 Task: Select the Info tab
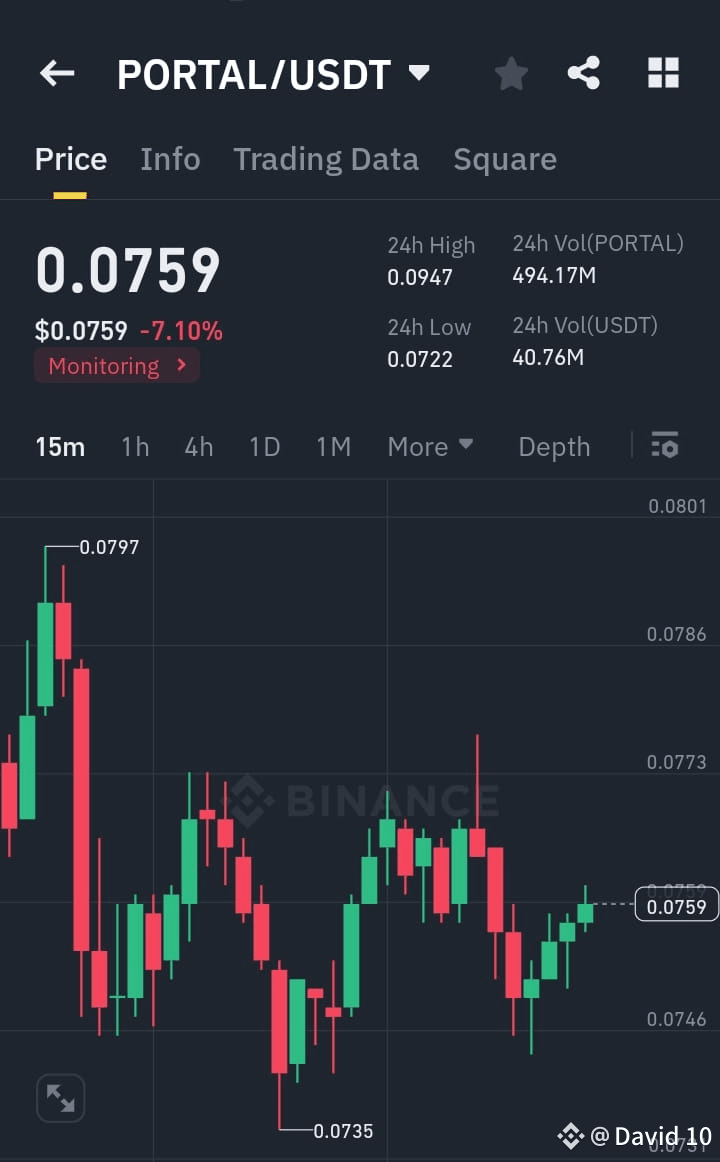coord(170,159)
